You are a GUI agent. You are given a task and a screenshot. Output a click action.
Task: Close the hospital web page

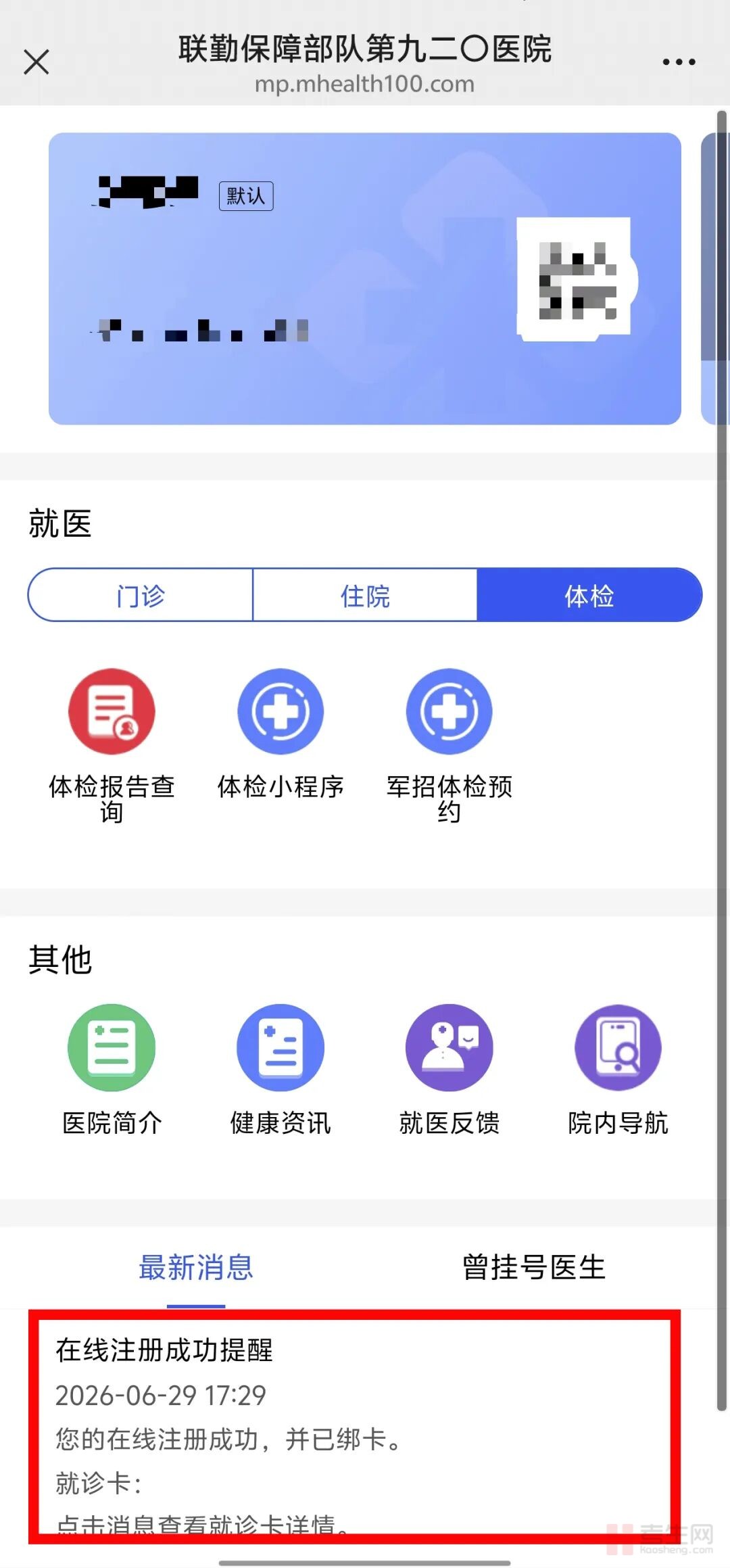click(36, 62)
